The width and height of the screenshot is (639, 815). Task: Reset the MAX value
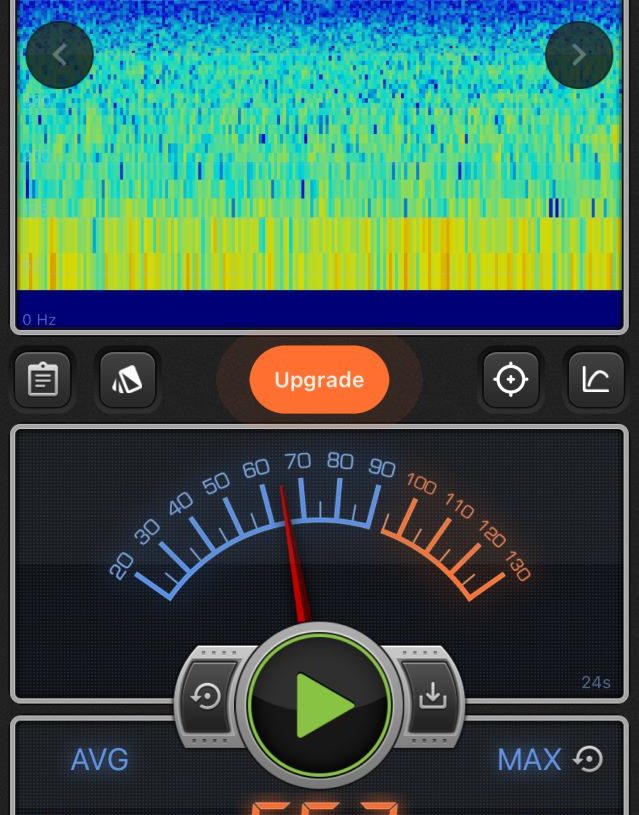pos(589,760)
